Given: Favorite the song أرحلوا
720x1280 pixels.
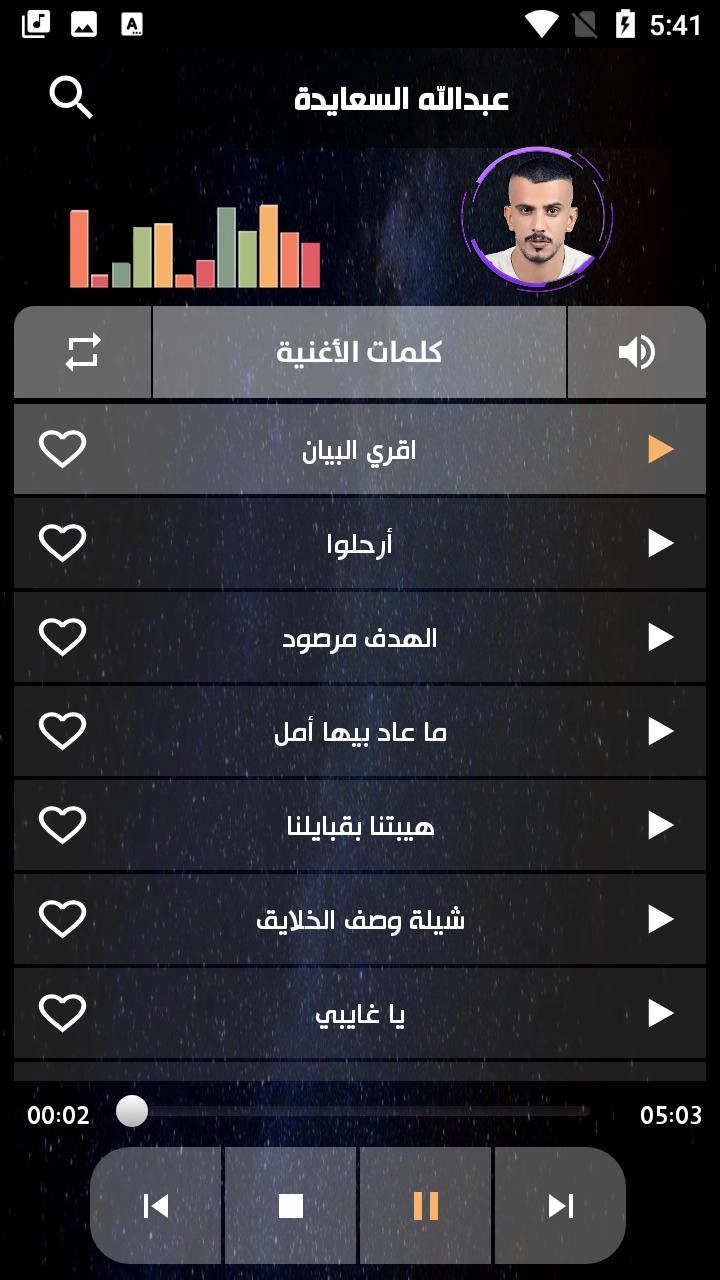Looking at the screenshot, I should point(62,543).
